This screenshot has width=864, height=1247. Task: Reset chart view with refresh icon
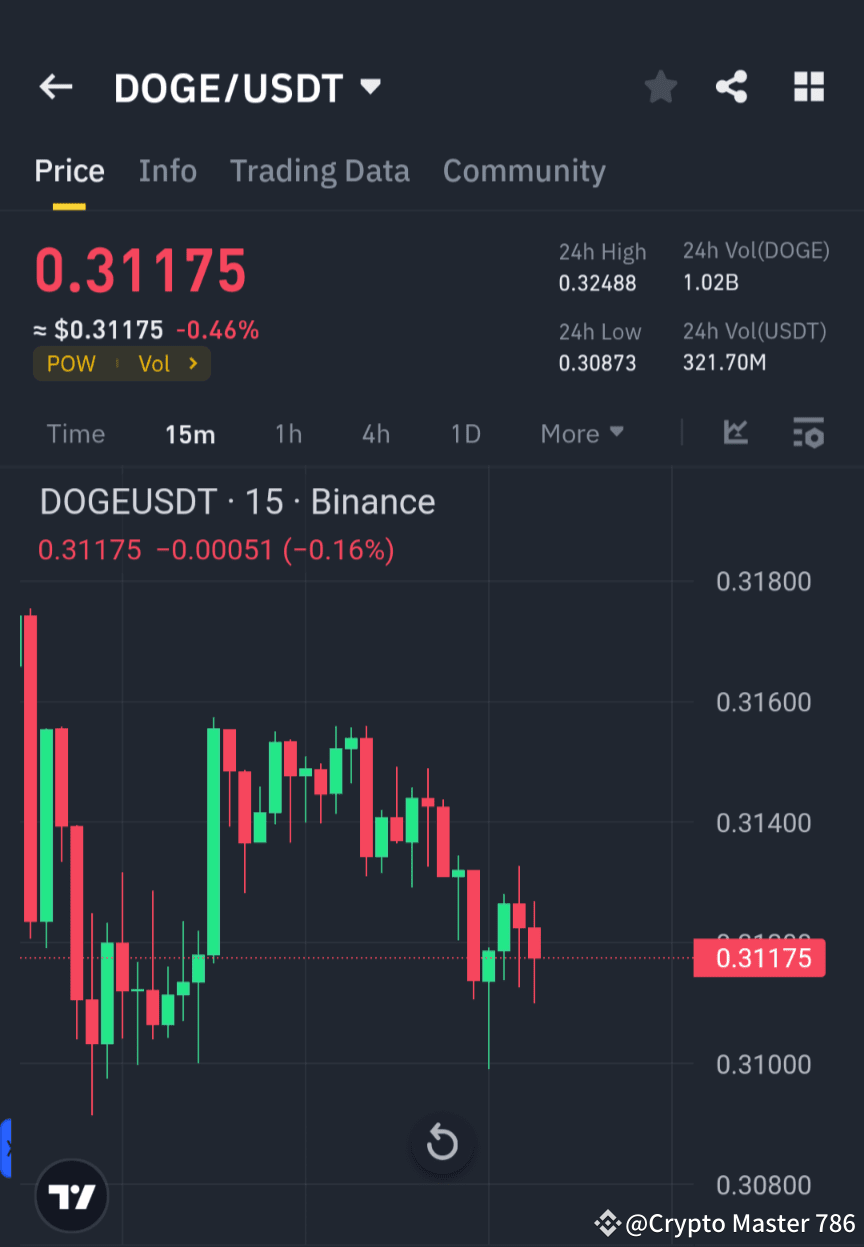(442, 1143)
